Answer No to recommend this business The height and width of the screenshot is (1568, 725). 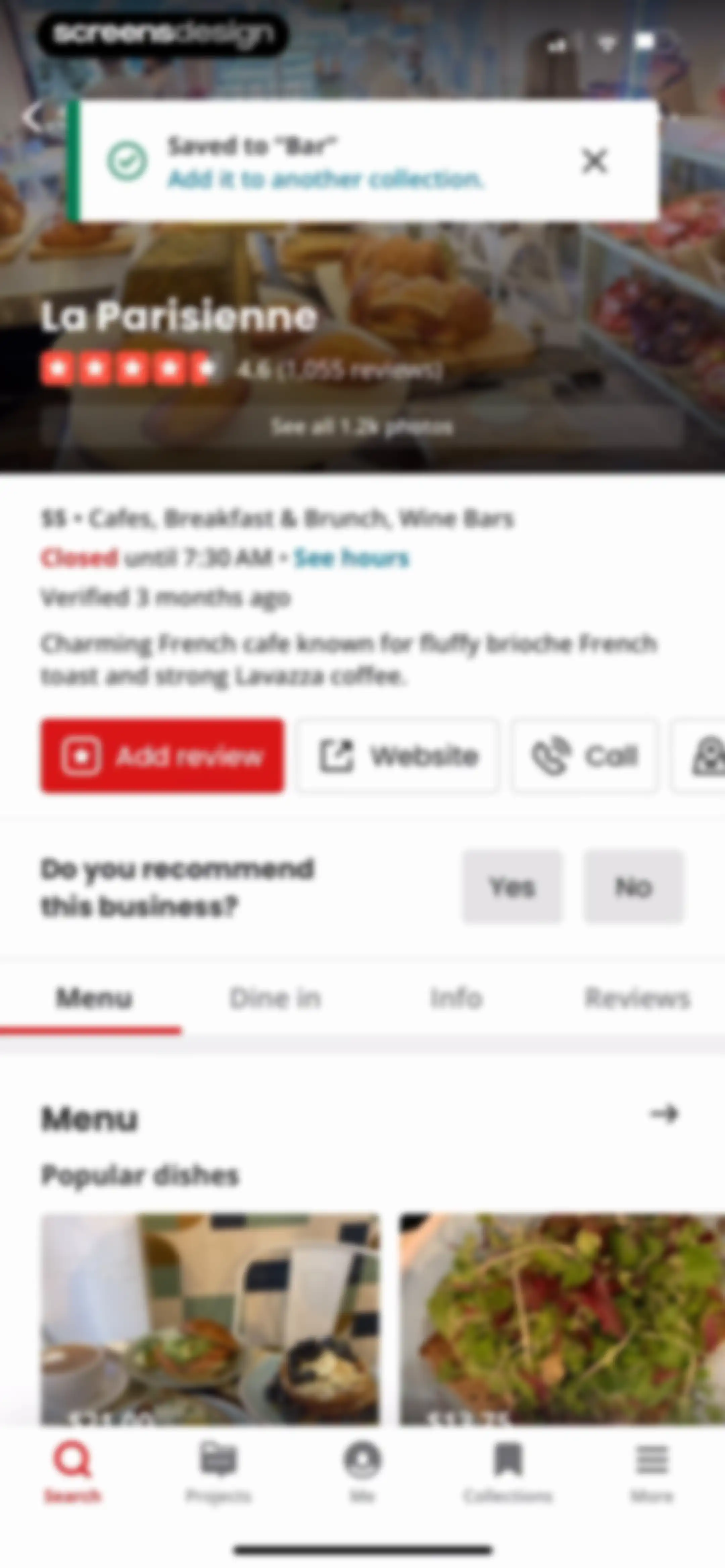634,887
